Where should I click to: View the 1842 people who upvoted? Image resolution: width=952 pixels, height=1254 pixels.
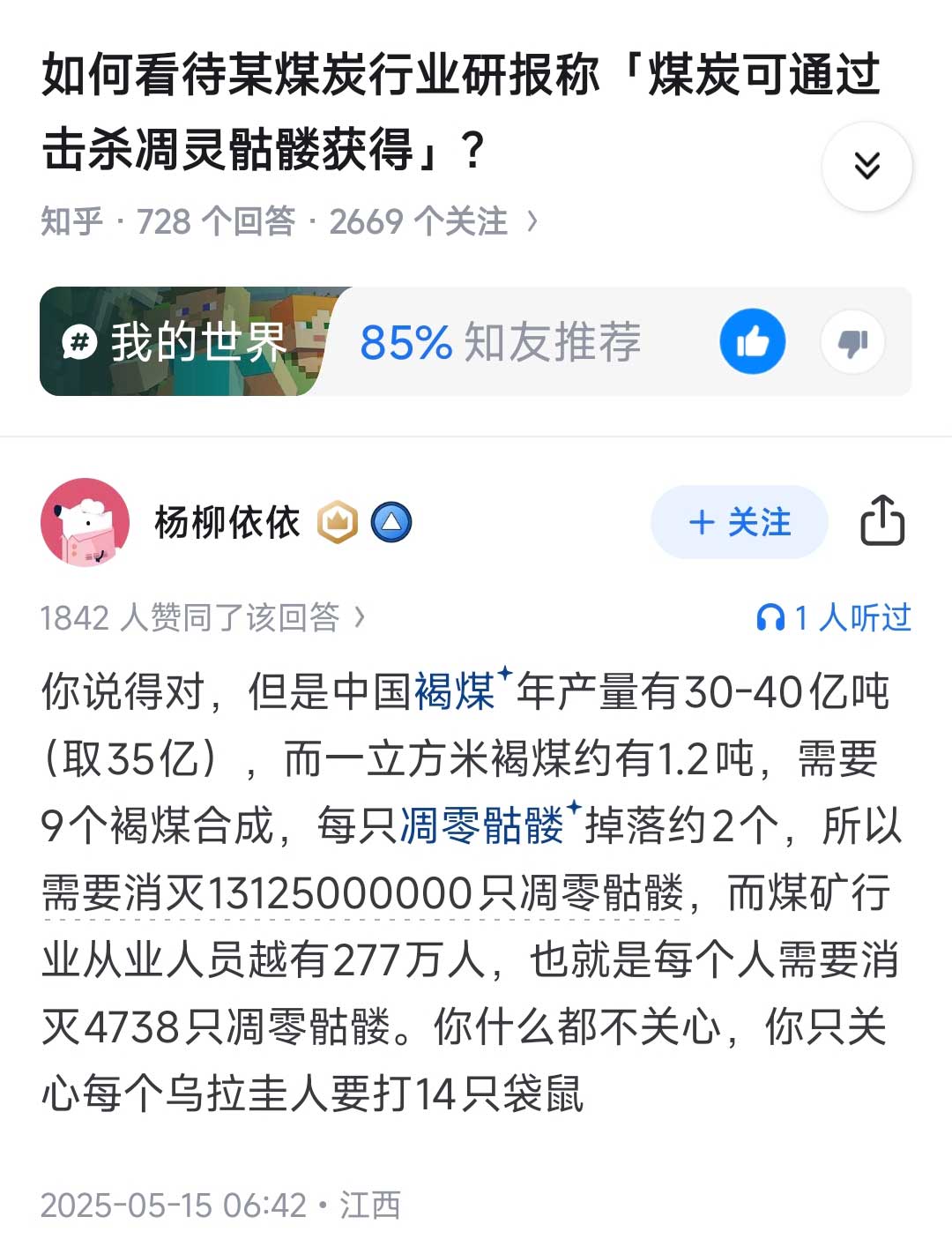click(202, 617)
